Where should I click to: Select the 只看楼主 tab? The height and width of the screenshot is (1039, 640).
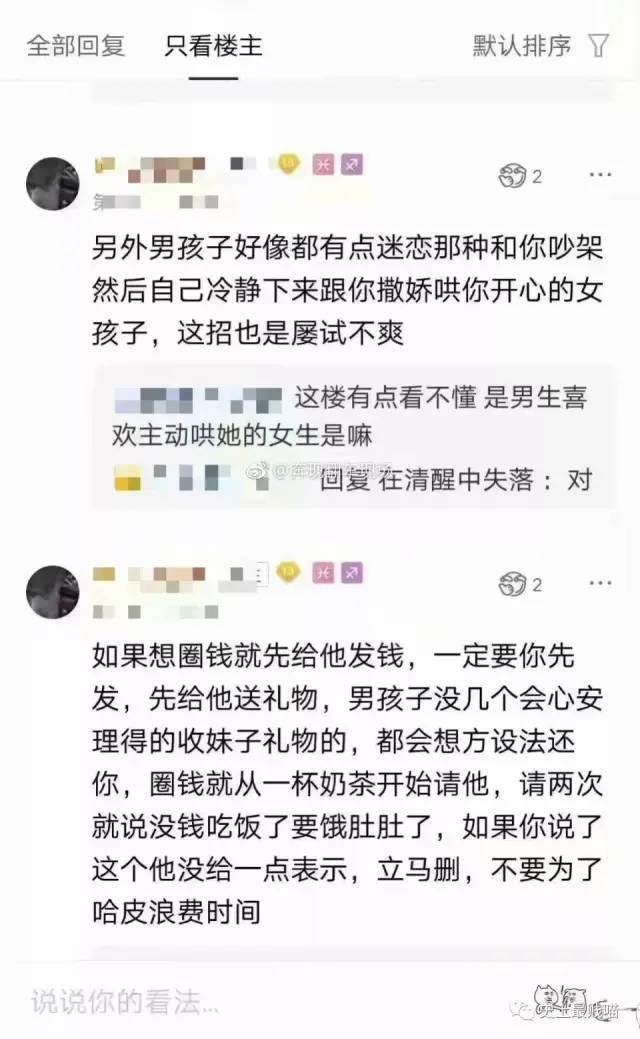pos(213,45)
